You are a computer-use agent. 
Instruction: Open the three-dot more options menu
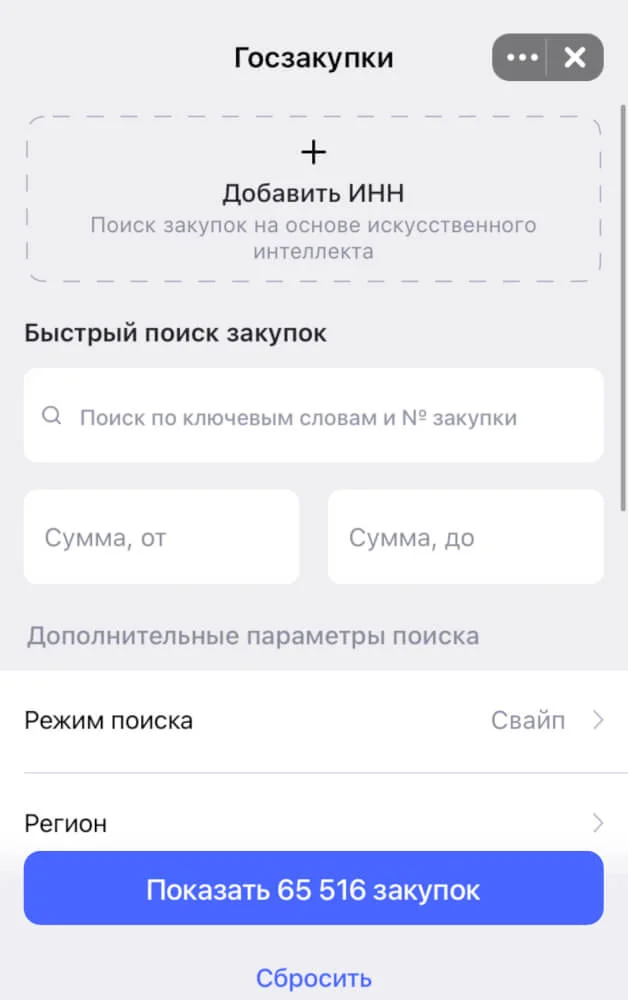[x=521, y=58]
